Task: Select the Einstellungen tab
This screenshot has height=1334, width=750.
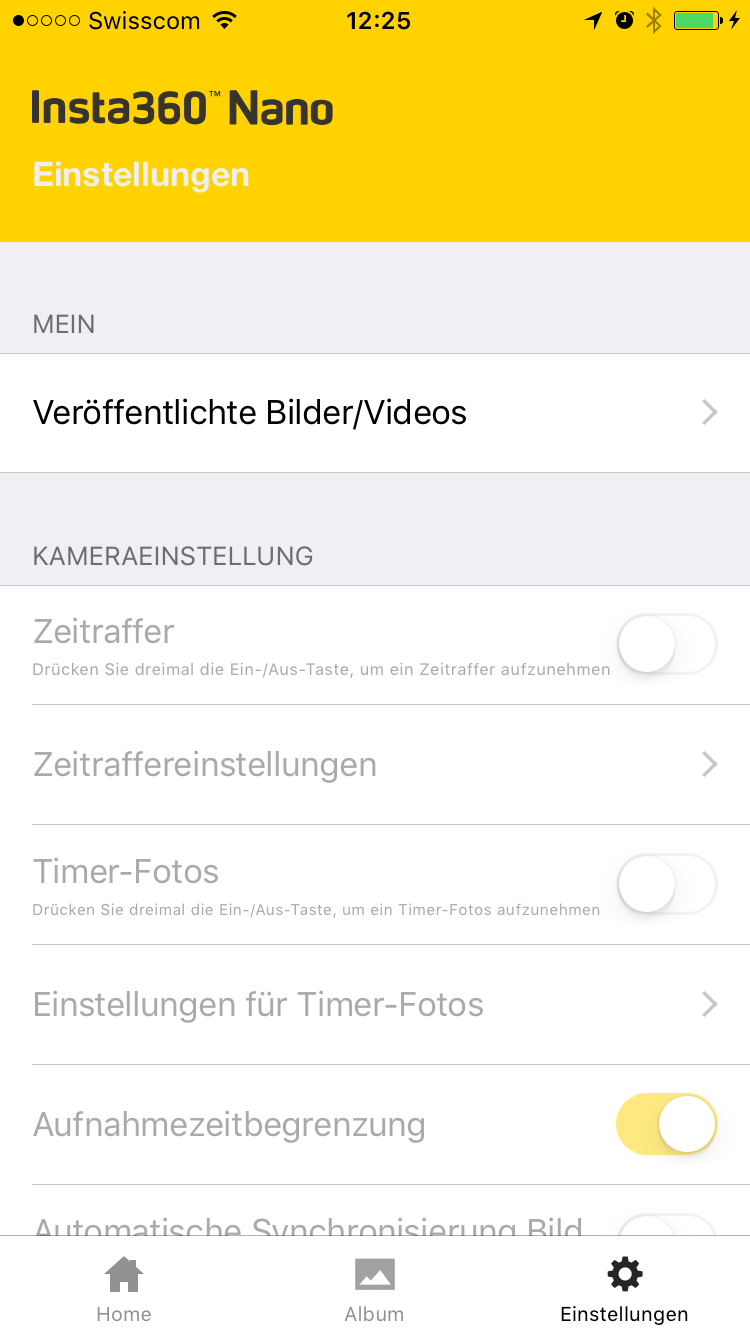Action: click(624, 1290)
